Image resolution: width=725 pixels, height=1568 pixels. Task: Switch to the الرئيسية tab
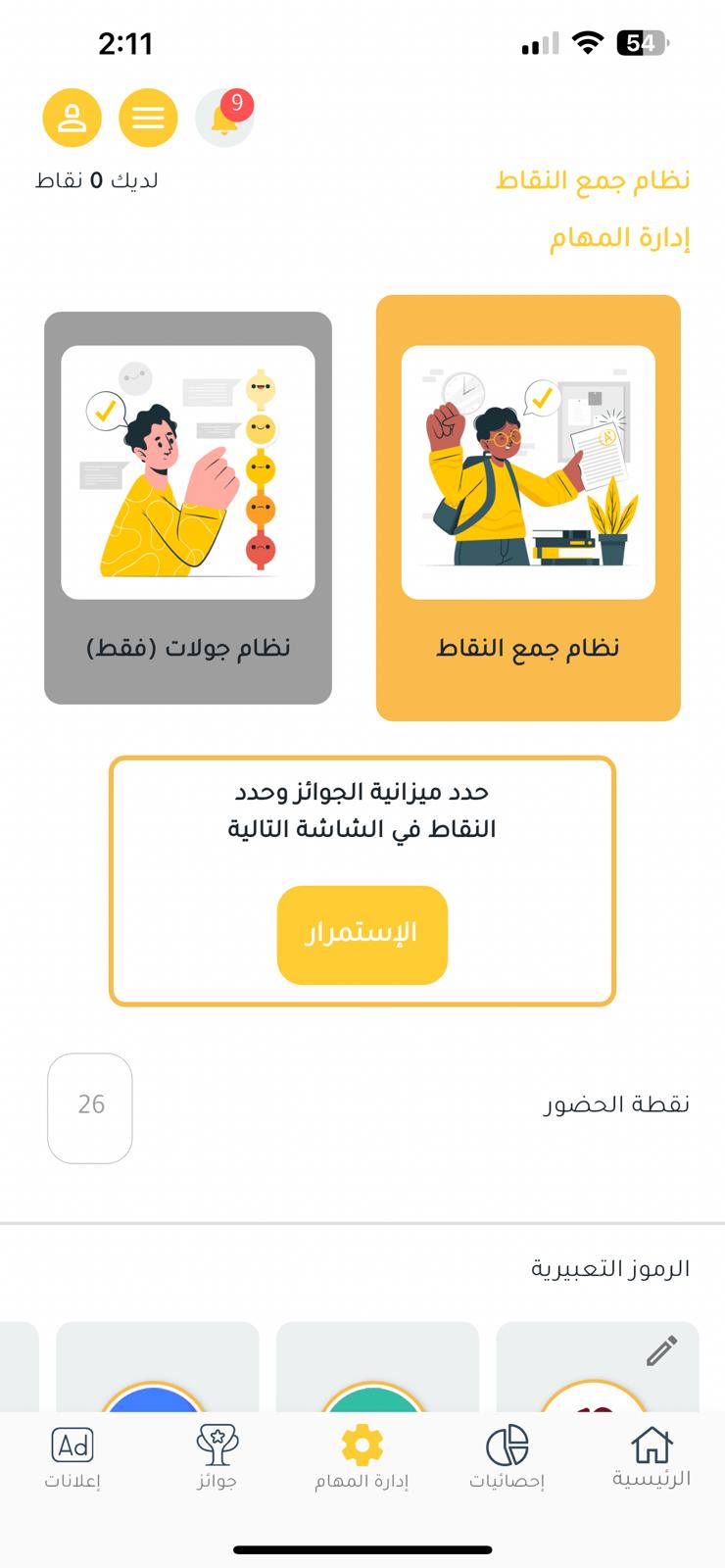click(652, 1457)
